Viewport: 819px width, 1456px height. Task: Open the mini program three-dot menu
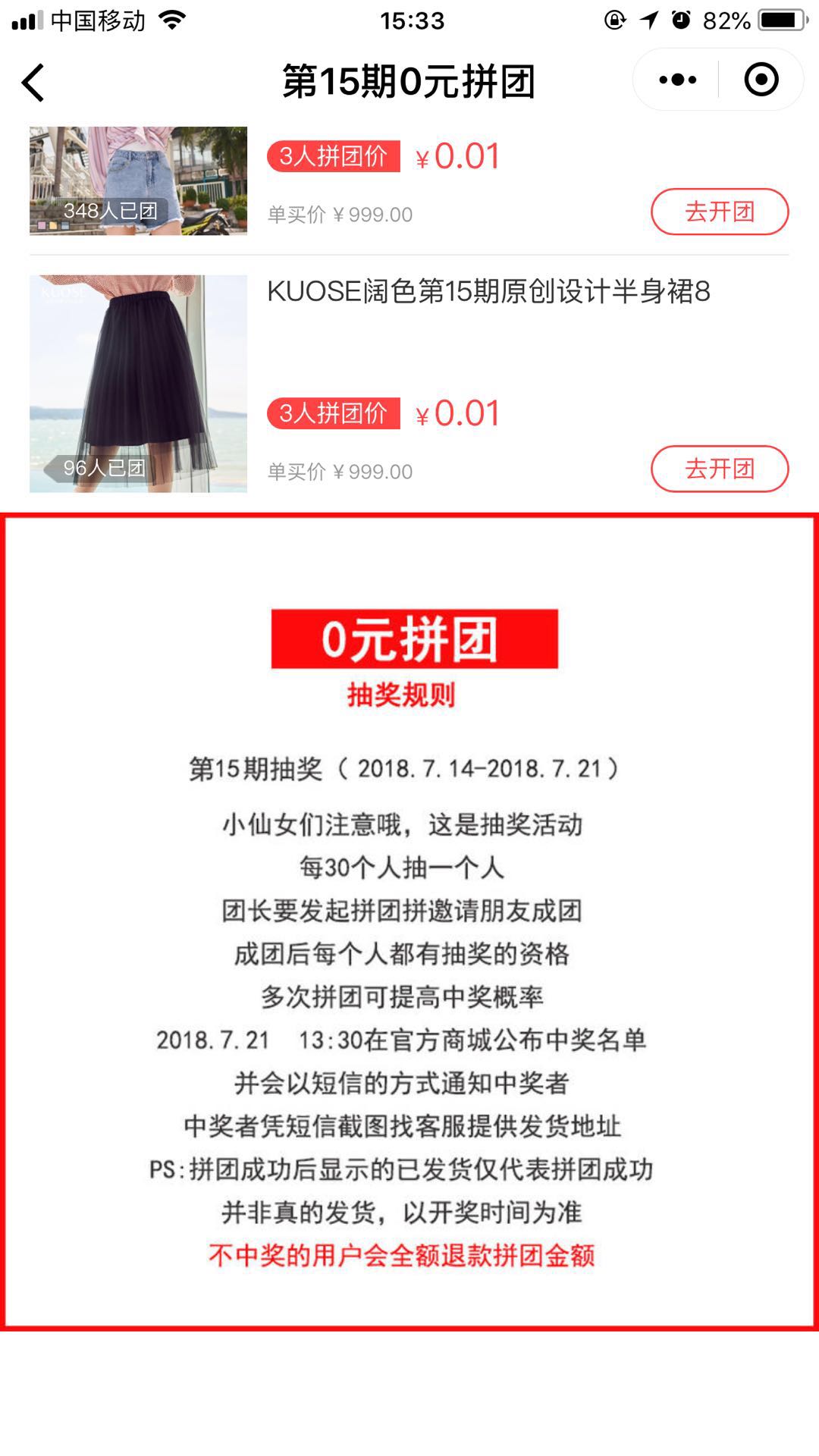tap(677, 80)
